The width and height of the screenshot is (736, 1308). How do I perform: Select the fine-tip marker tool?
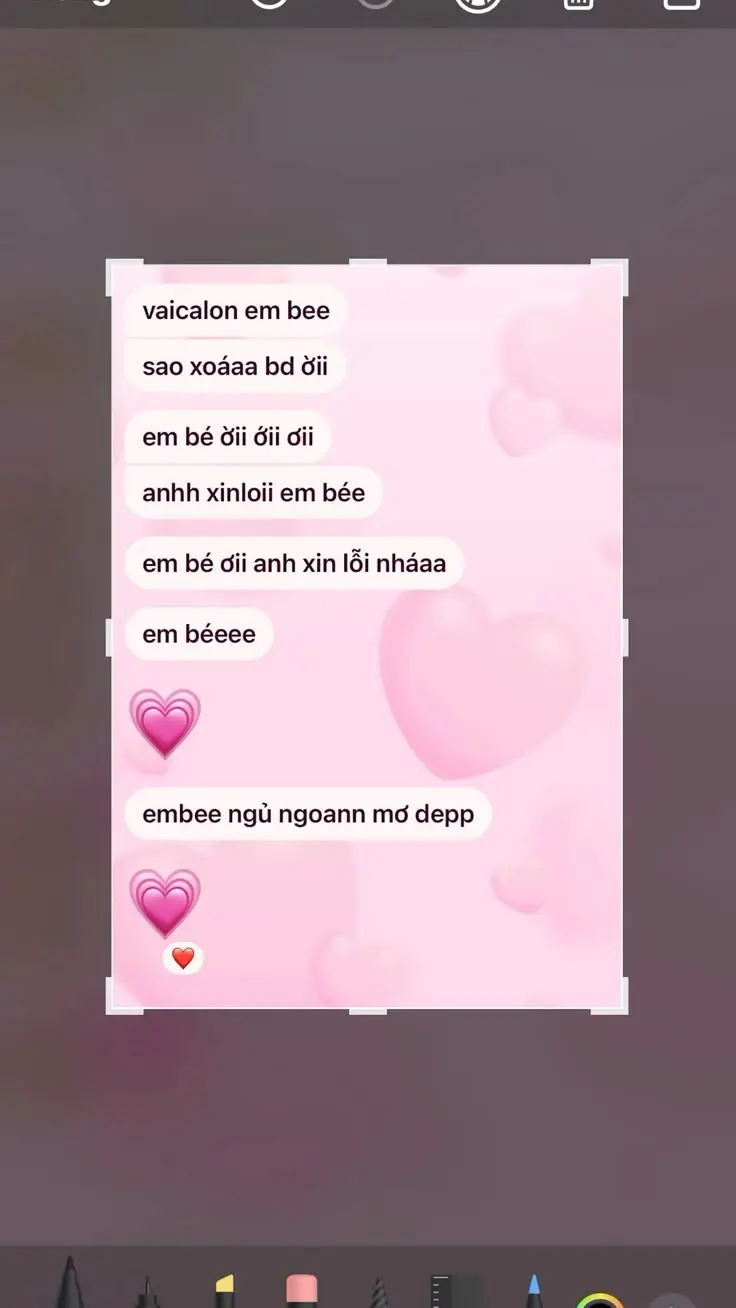tap(146, 1292)
